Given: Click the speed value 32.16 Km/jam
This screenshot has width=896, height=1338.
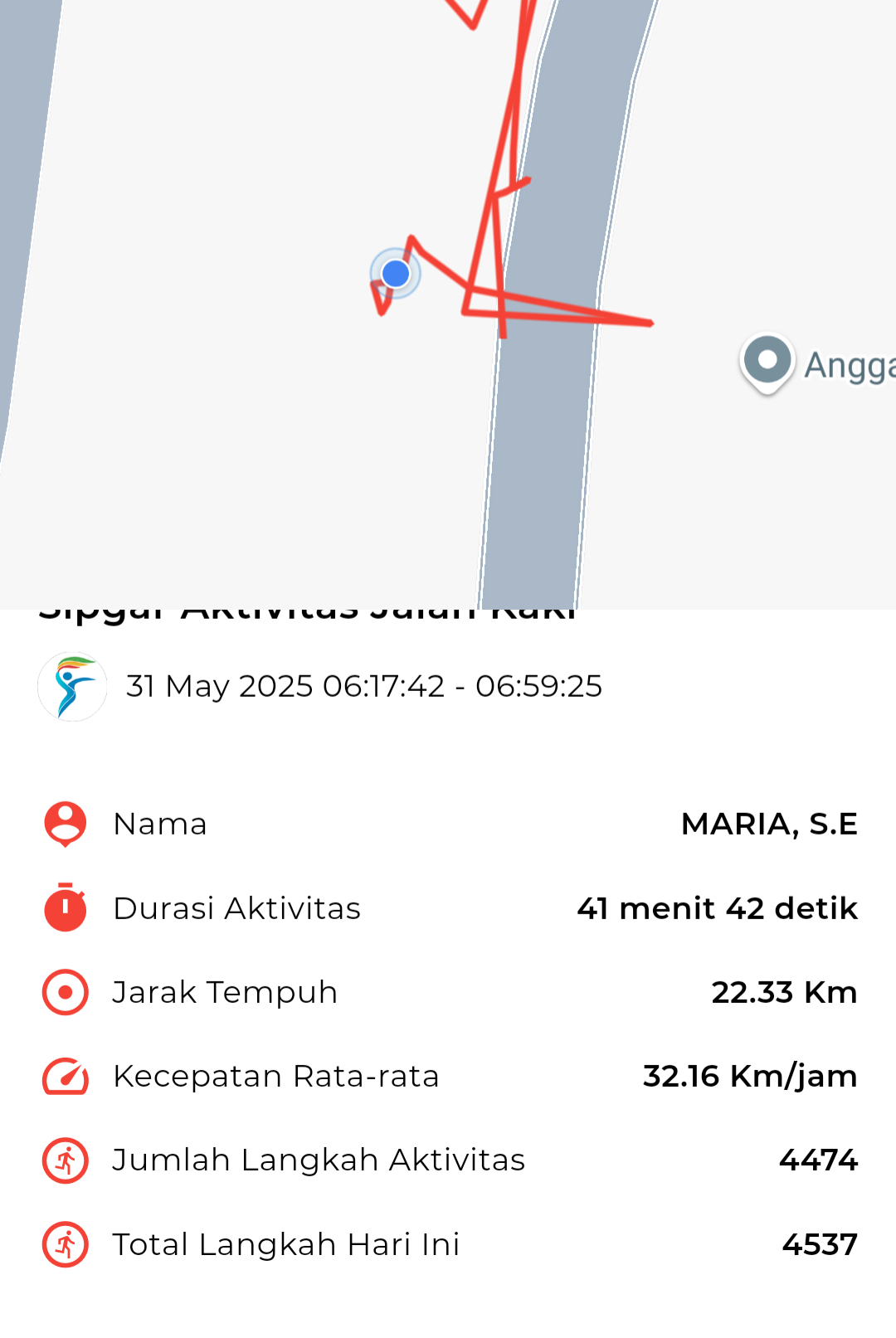Looking at the screenshot, I should pyautogui.click(x=749, y=1075).
